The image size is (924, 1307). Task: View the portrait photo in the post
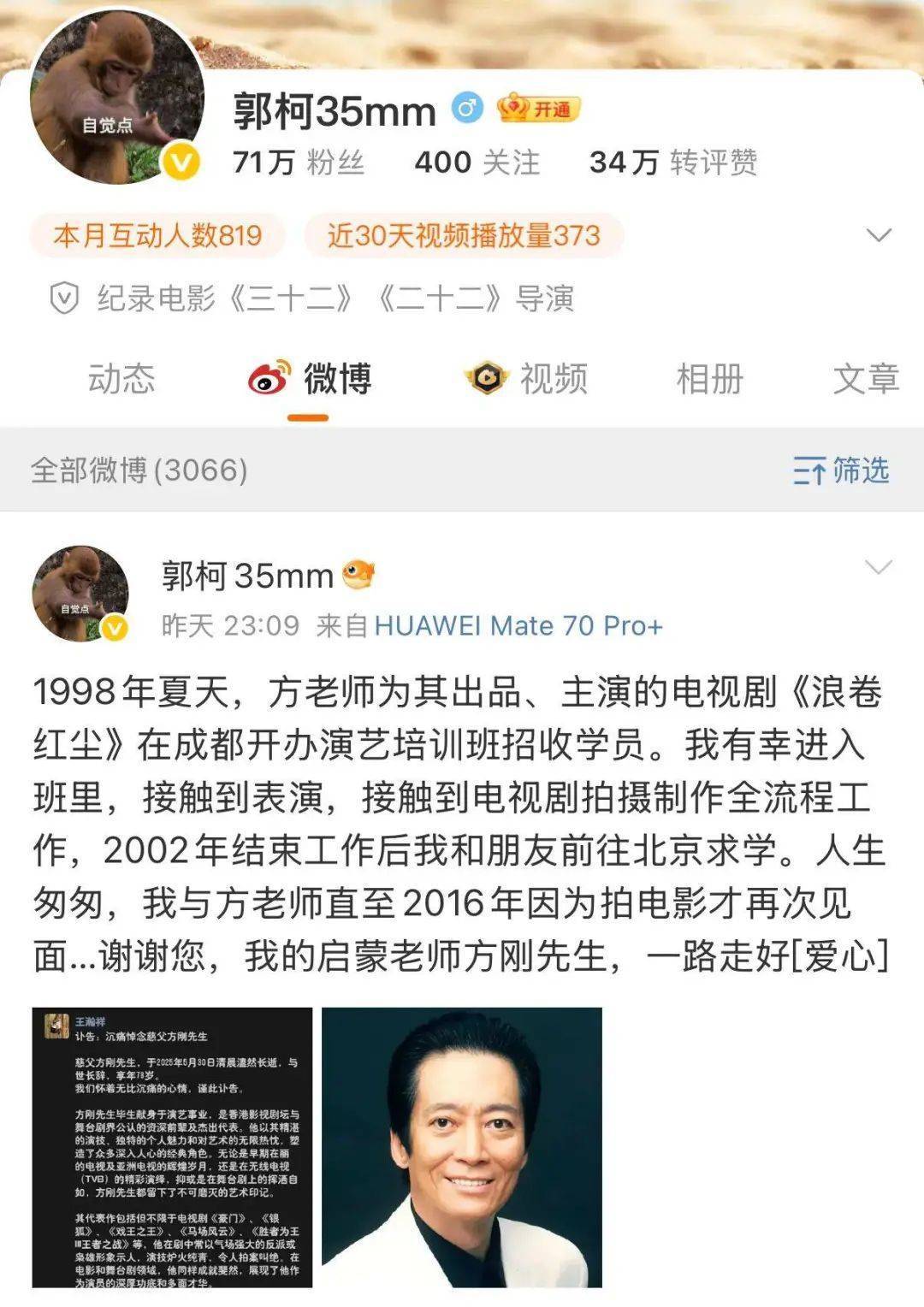tap(462, 1147)
